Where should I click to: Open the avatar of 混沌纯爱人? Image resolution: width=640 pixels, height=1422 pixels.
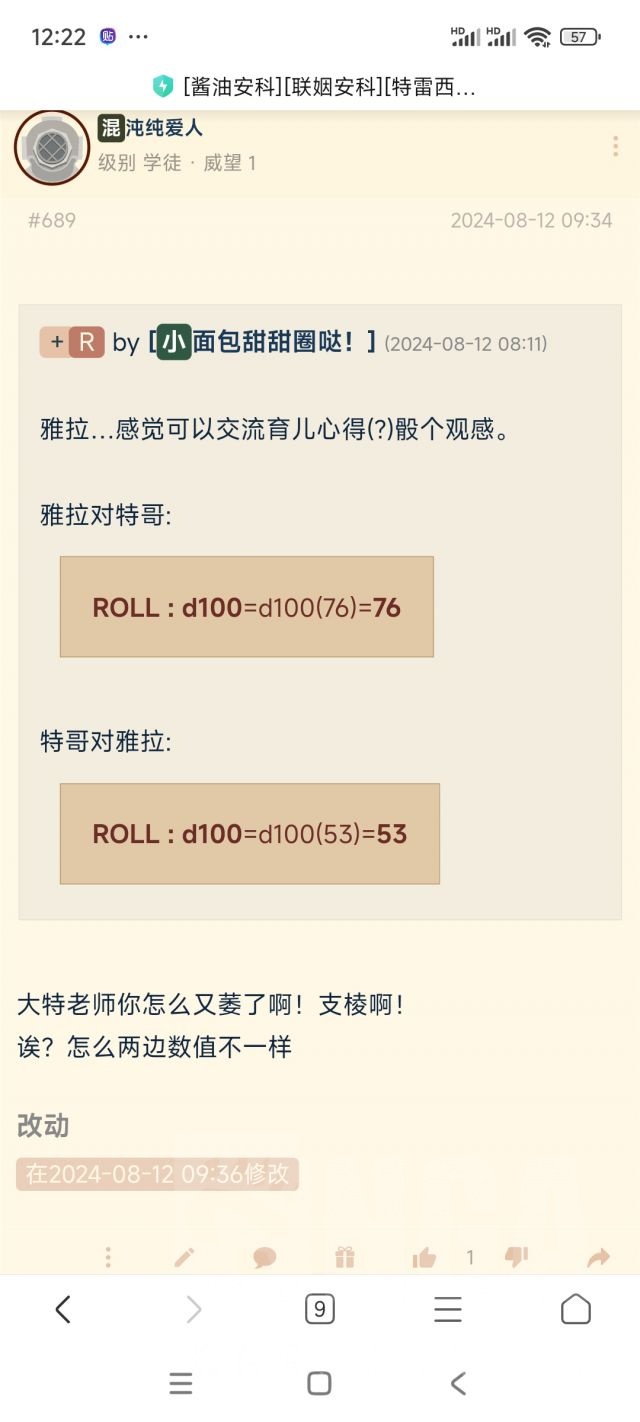(52, 148)
